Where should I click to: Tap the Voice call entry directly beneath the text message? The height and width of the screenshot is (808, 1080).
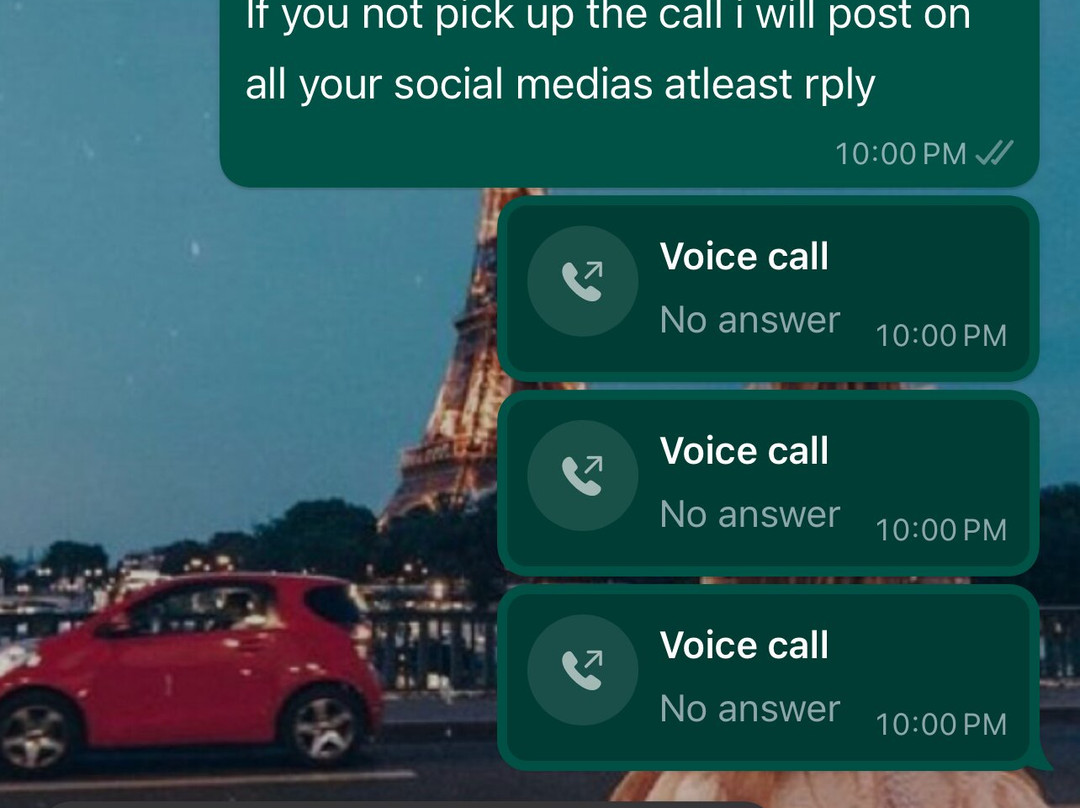(767, 289)
